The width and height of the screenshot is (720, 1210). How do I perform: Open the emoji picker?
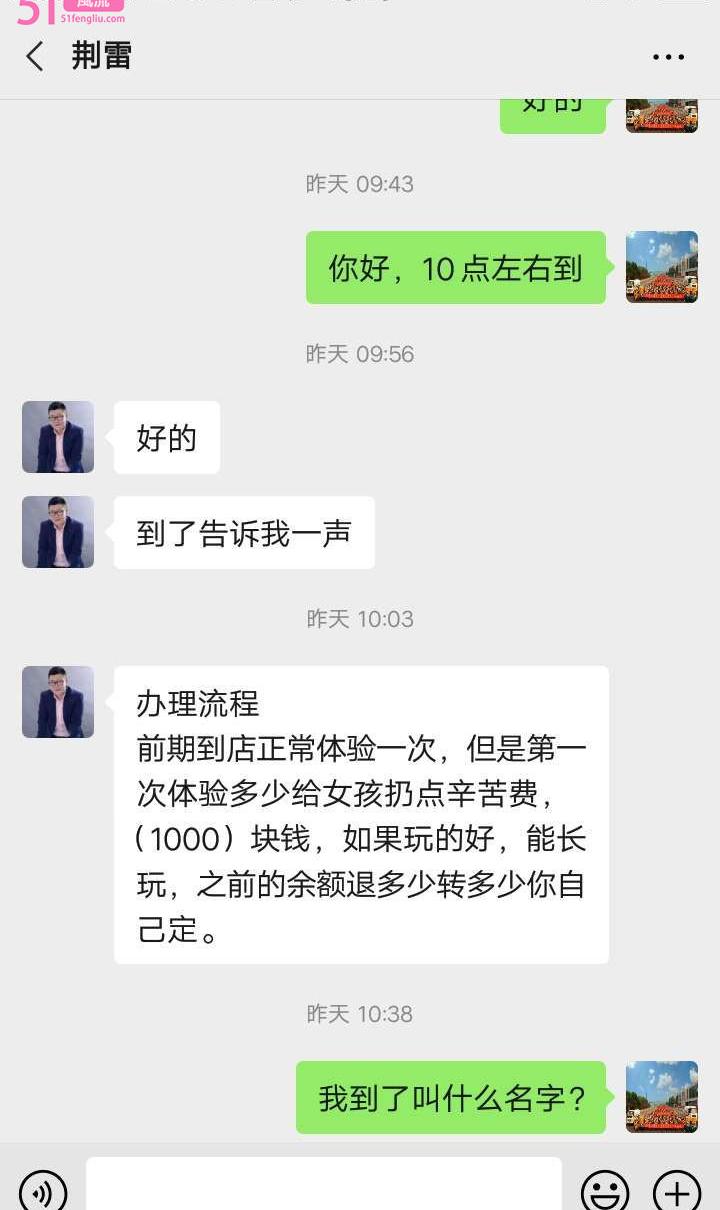tap(605, 1191)
